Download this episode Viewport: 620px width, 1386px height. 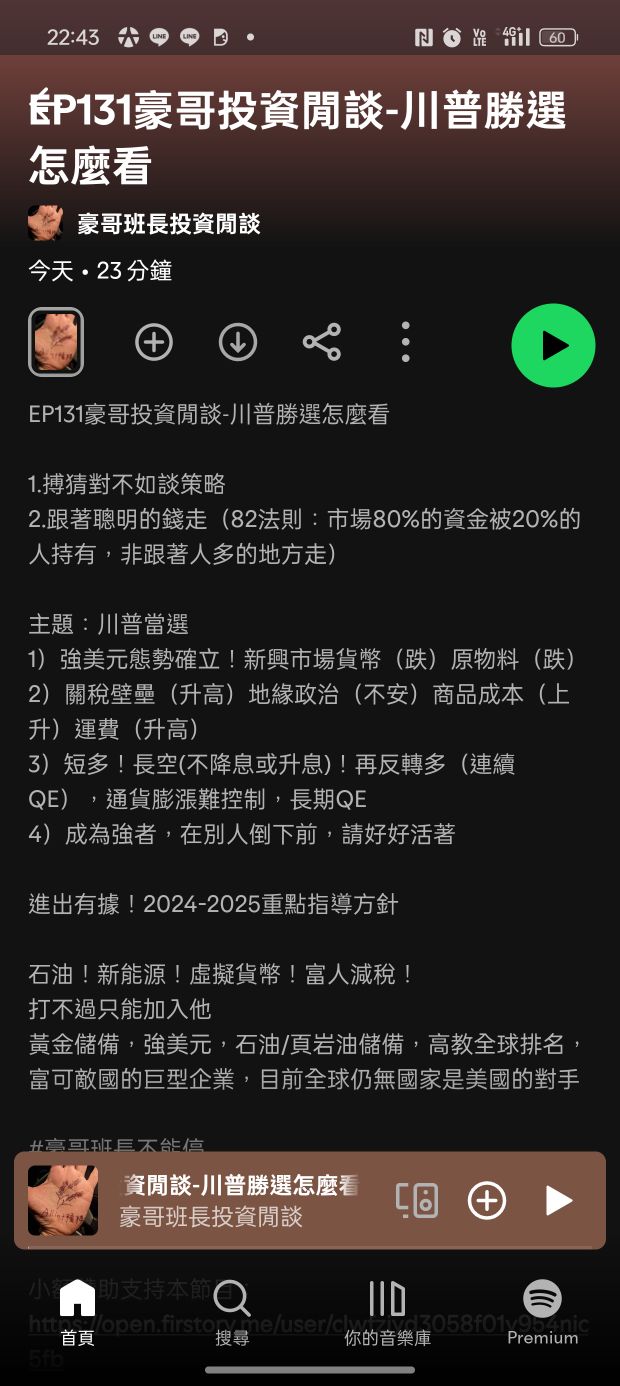point(238,343)
